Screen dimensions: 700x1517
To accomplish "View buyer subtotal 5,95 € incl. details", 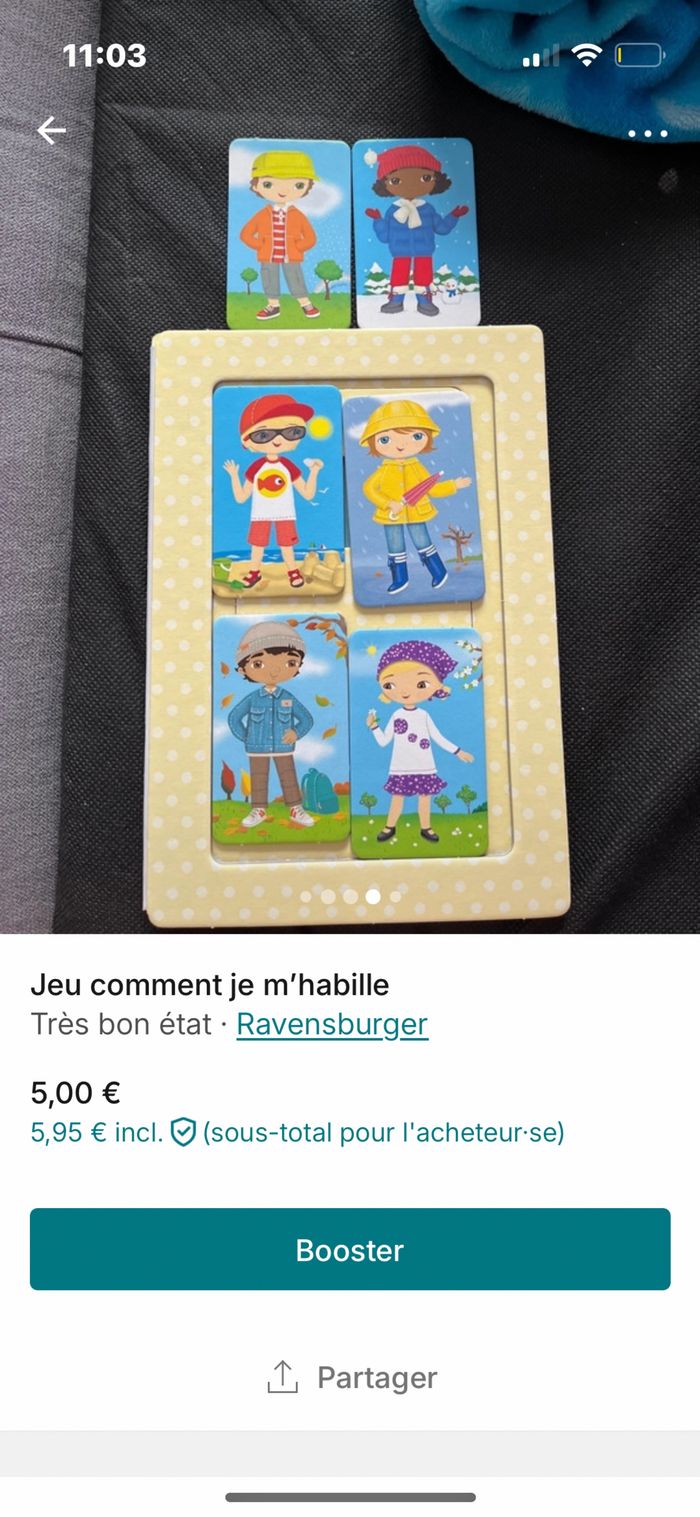I will [297, 1133].
